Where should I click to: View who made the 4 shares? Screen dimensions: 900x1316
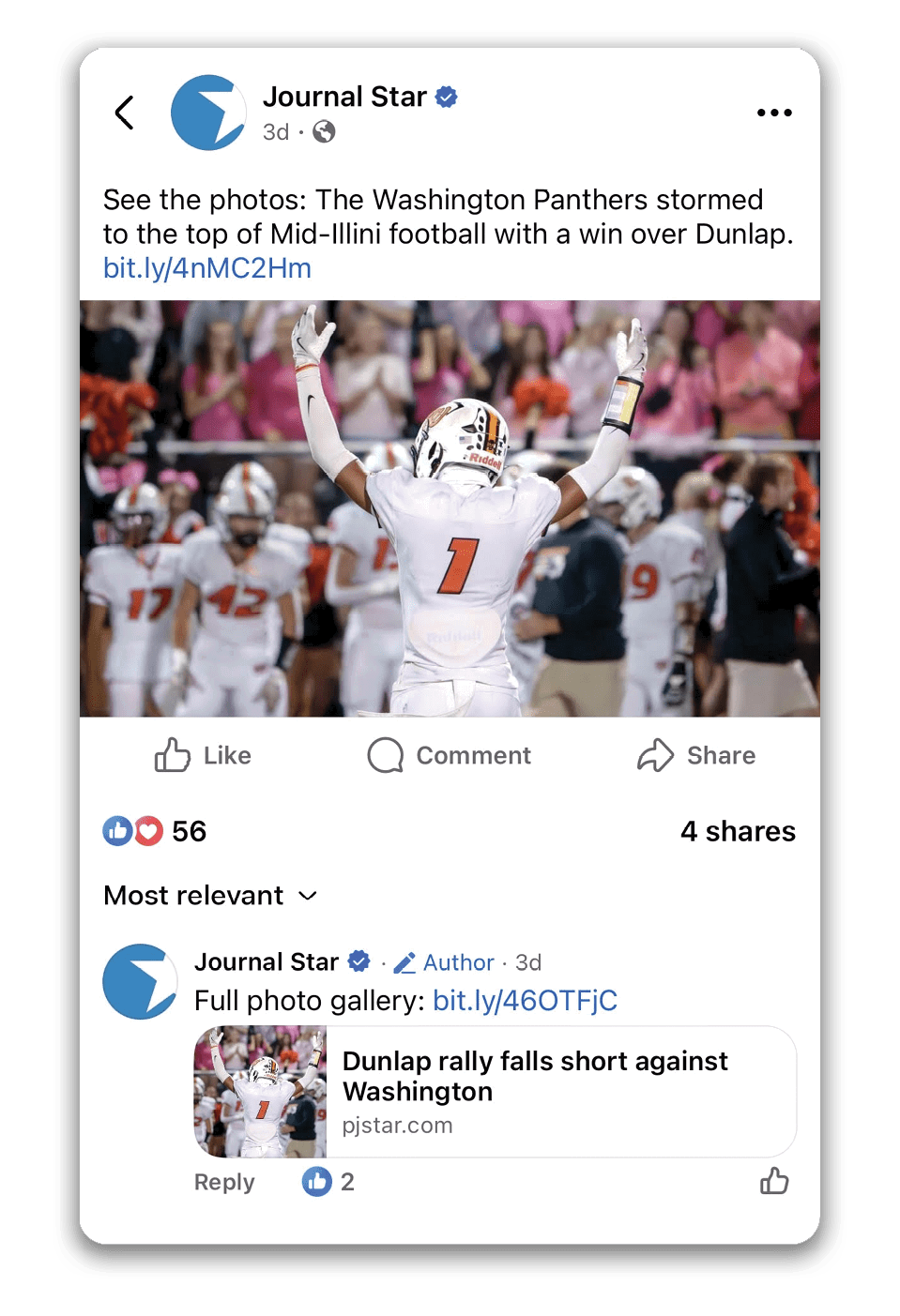(x=738, y=831)
